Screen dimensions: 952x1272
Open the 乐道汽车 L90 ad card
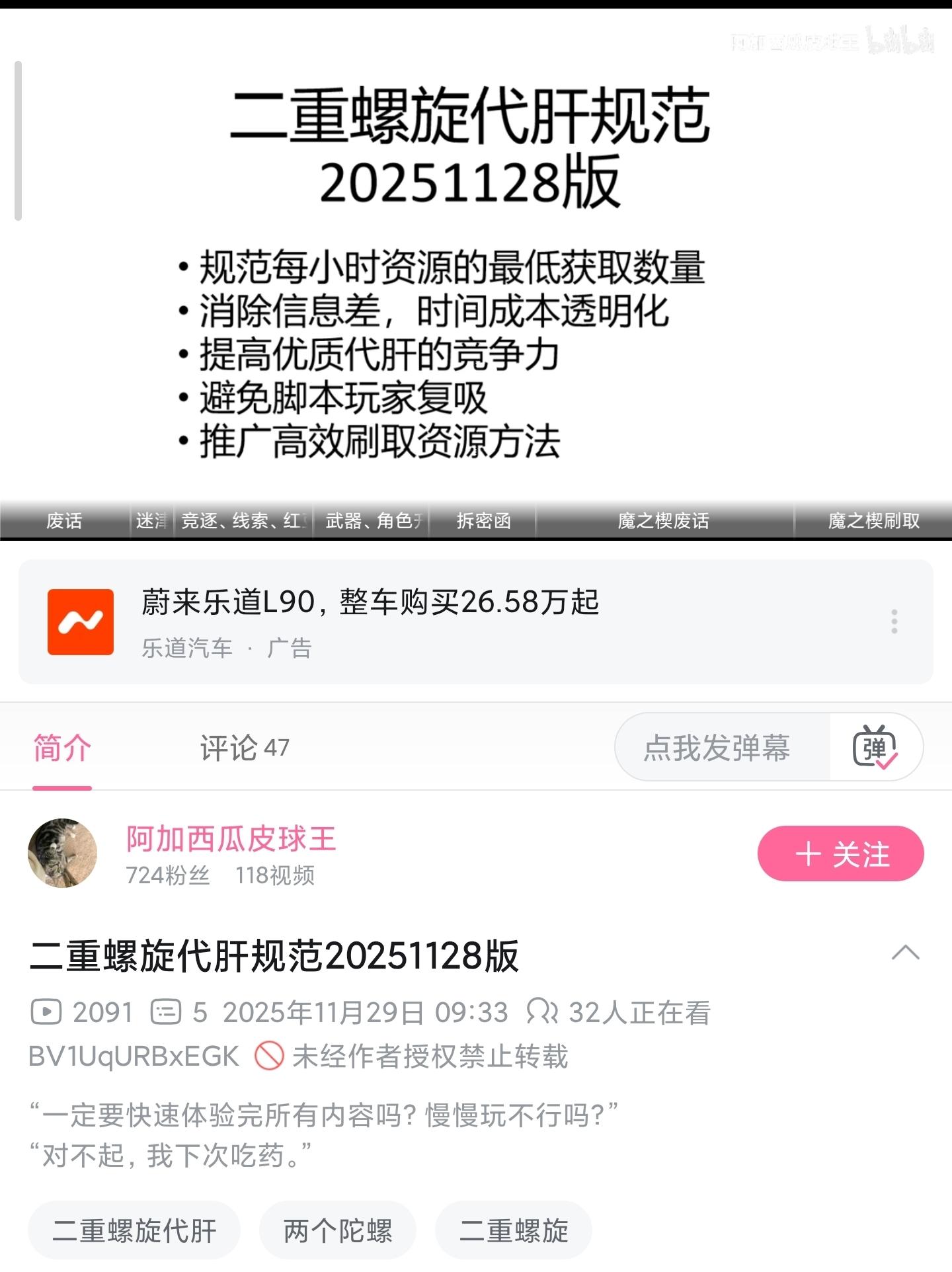pos(370,621)
